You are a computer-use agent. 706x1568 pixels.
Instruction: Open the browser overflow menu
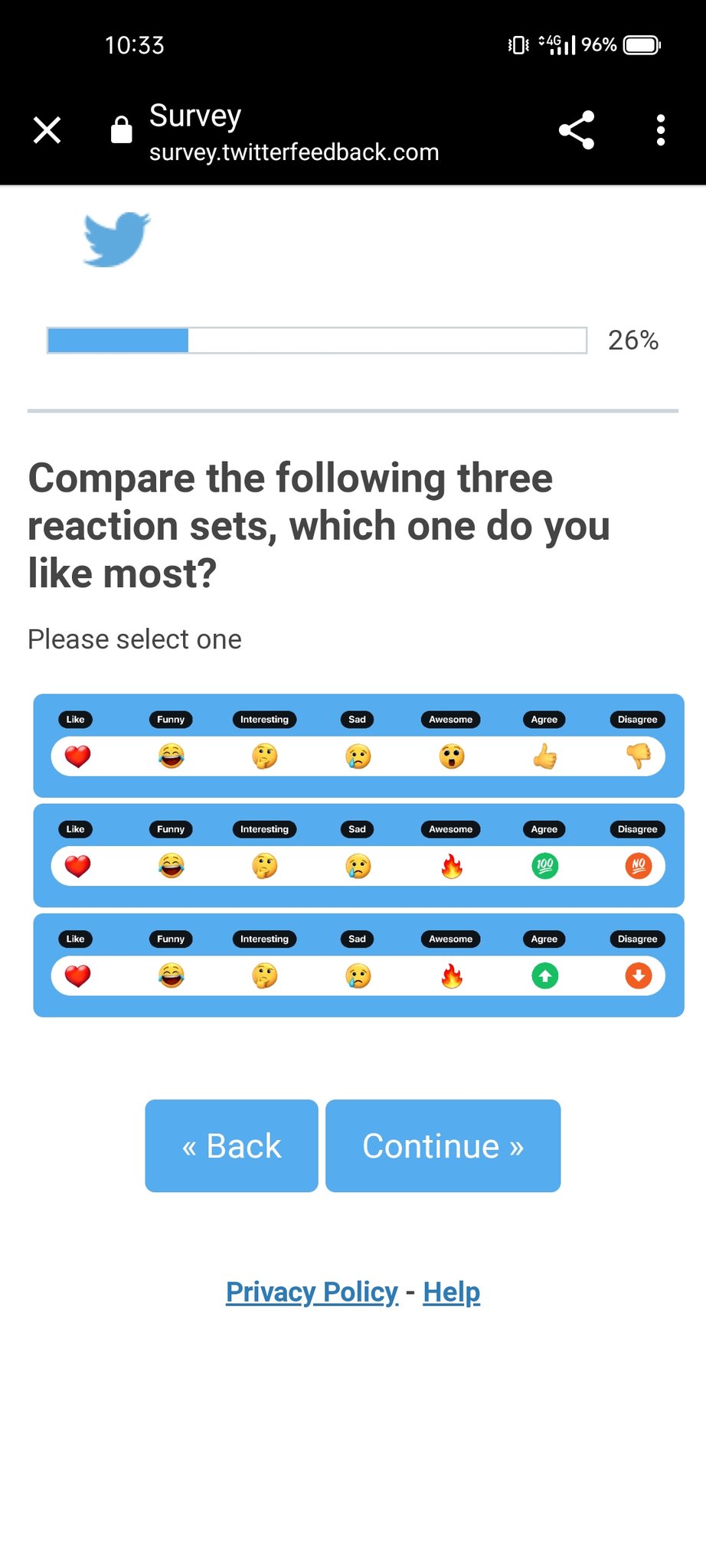pos(661,130)
